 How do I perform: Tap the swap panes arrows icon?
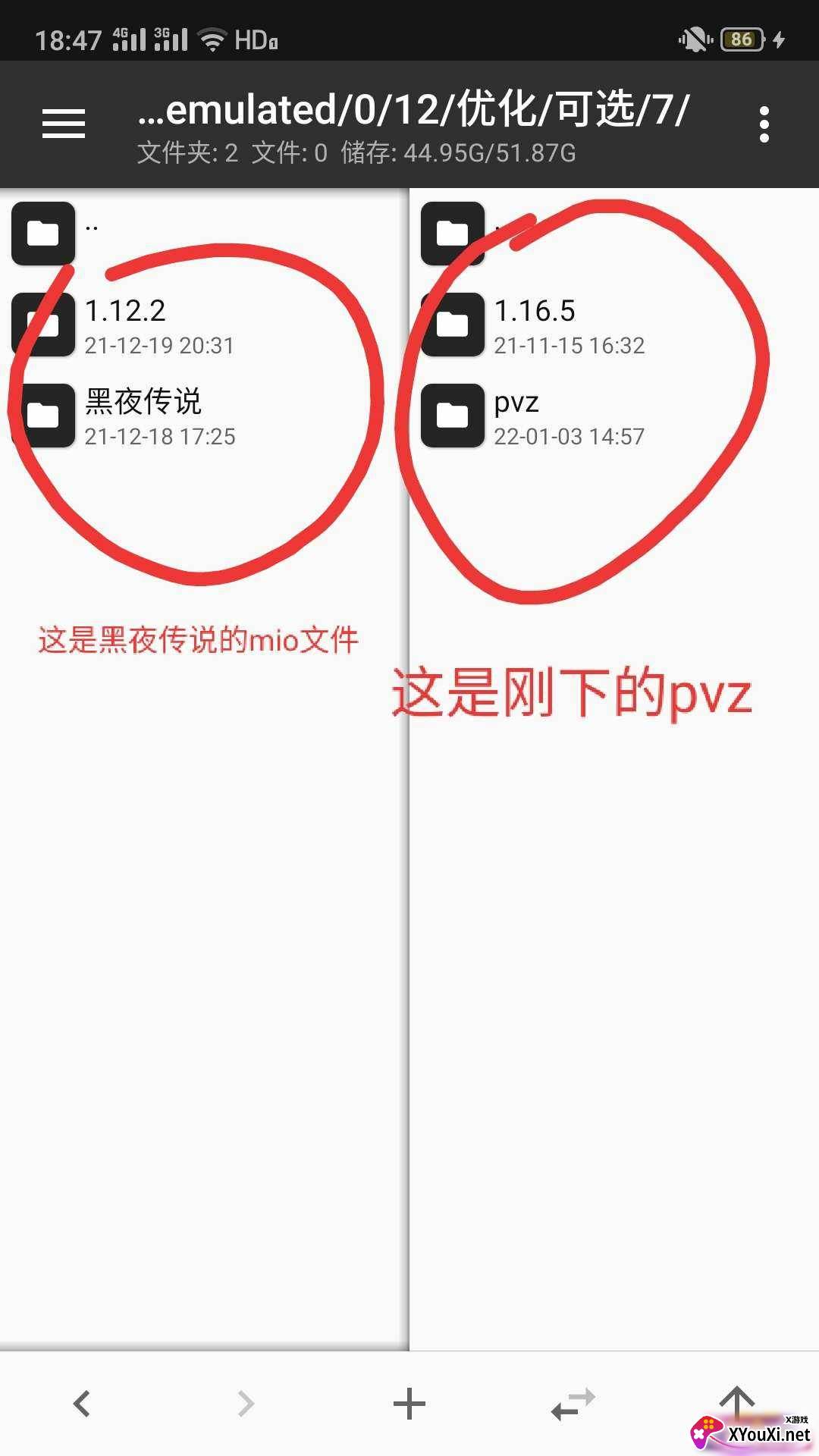click(573, 1404)
